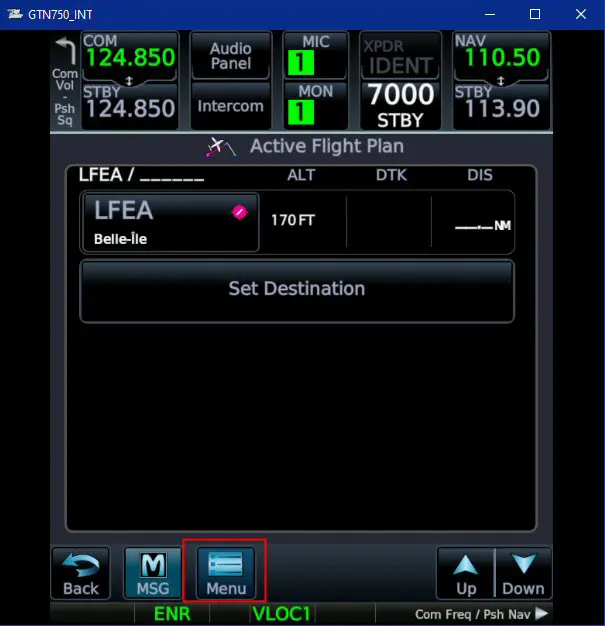Open the MSG messages button
Screen dimensions: 605x626
pos(153,573)
